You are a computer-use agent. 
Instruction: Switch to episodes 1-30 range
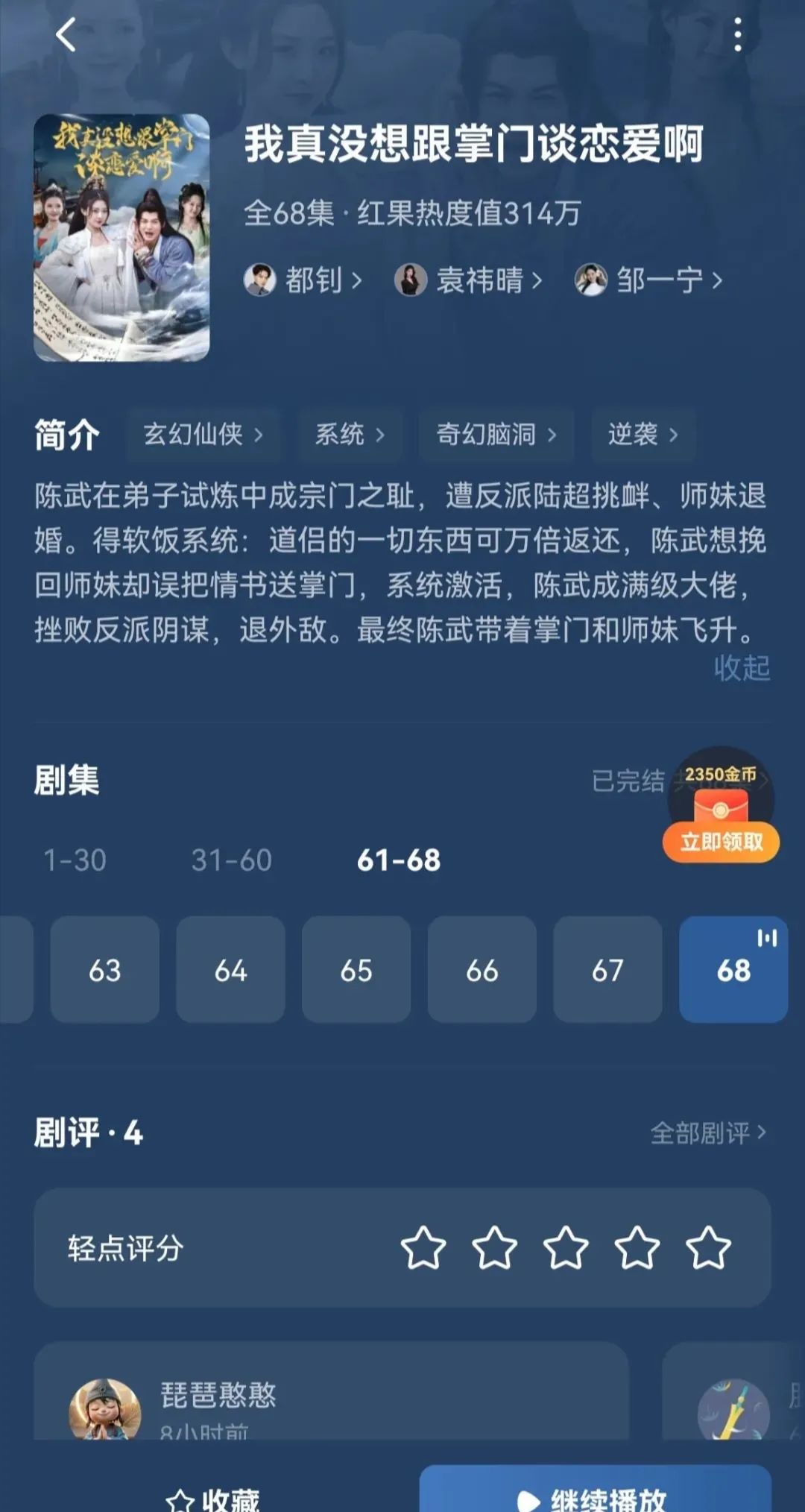(x=75, y=860)
